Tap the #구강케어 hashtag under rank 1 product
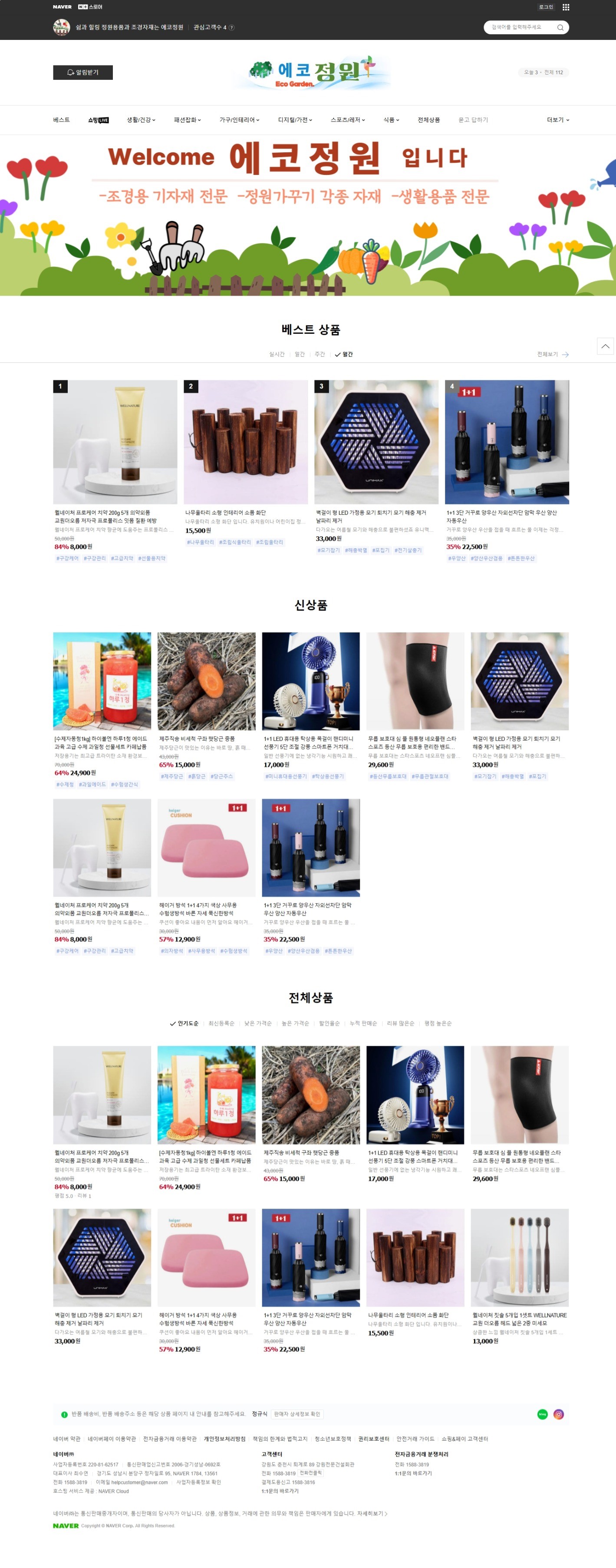The height and width of the screenshot is (1568, 616). click(x=67, y=558)
